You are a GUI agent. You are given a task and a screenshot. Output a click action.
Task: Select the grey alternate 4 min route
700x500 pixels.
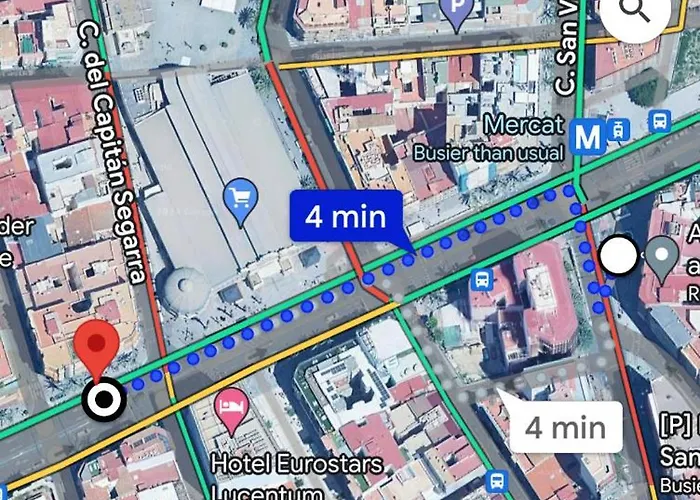tap(565, 428)
